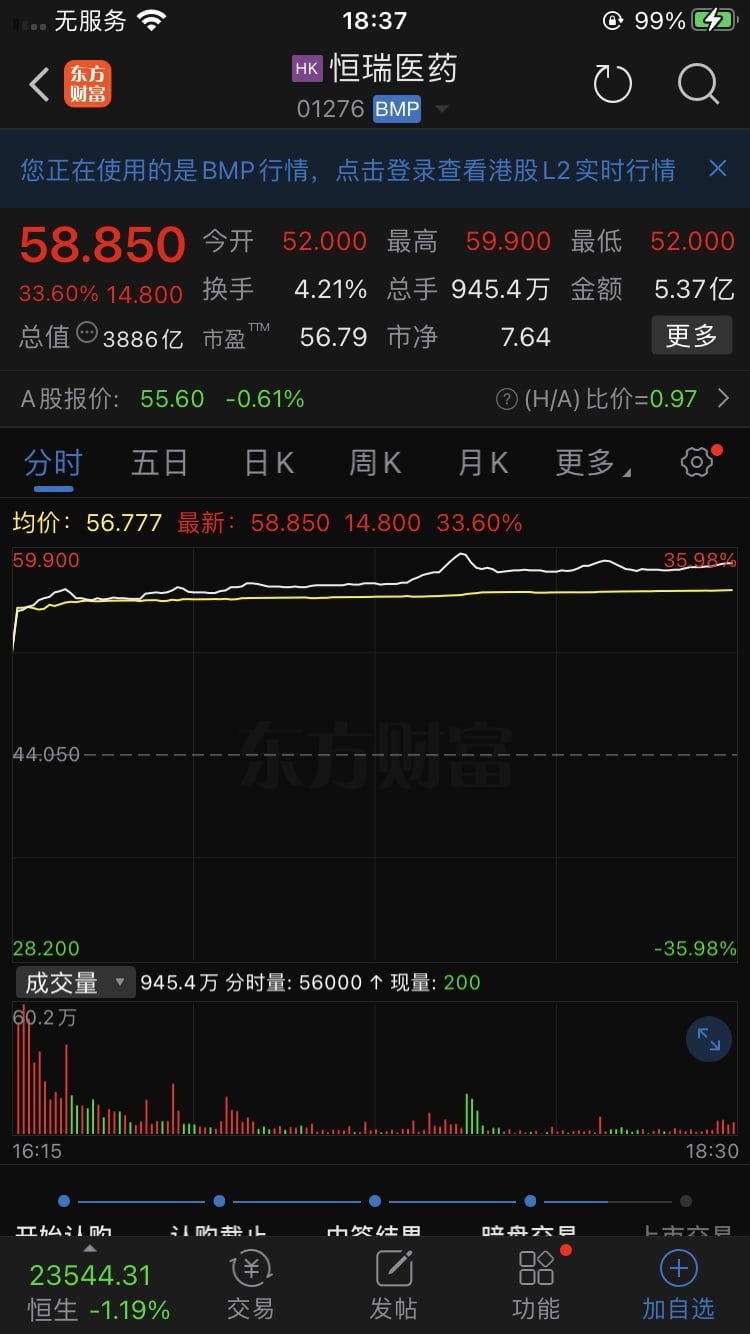Open the dropdown arrow next to BMP badge
Viewport: 750px width, 1334px height.
441,110
